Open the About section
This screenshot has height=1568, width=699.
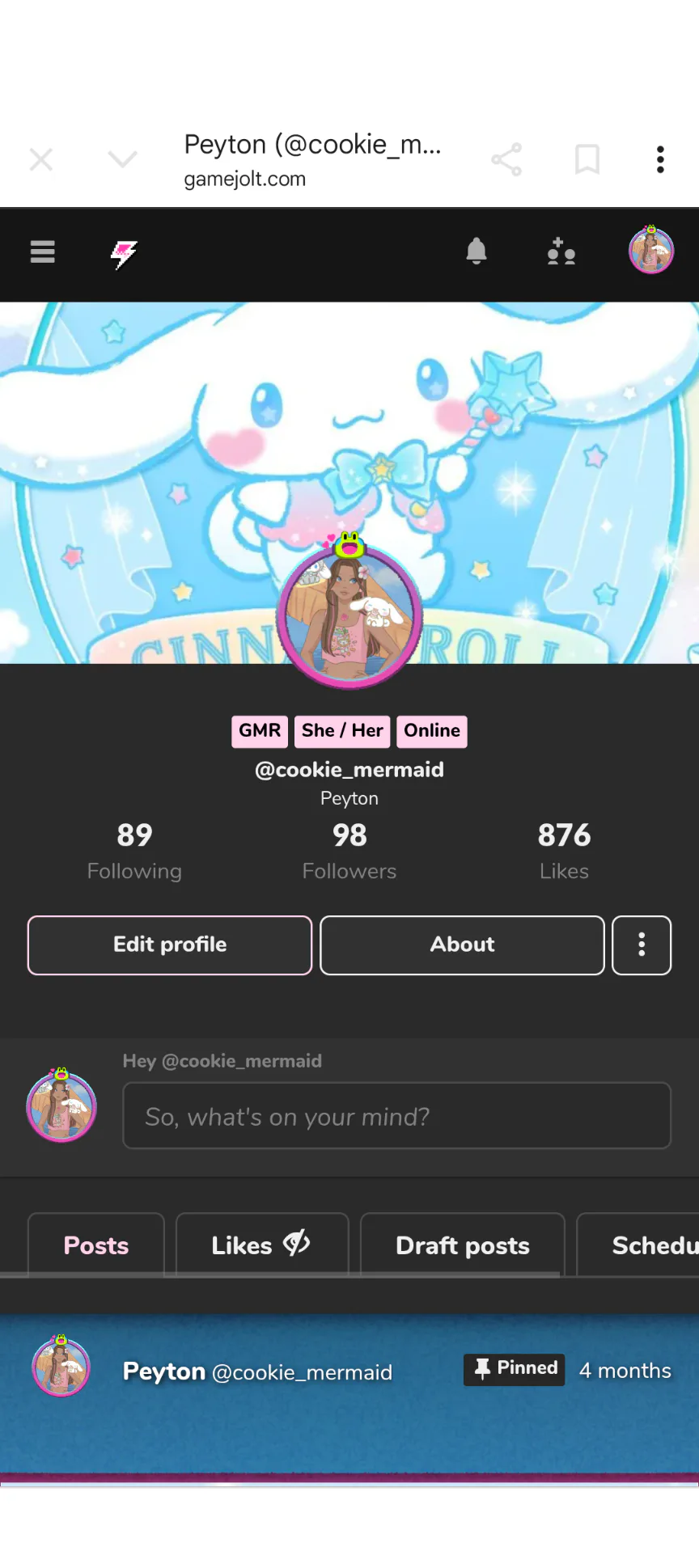(462, 945)
